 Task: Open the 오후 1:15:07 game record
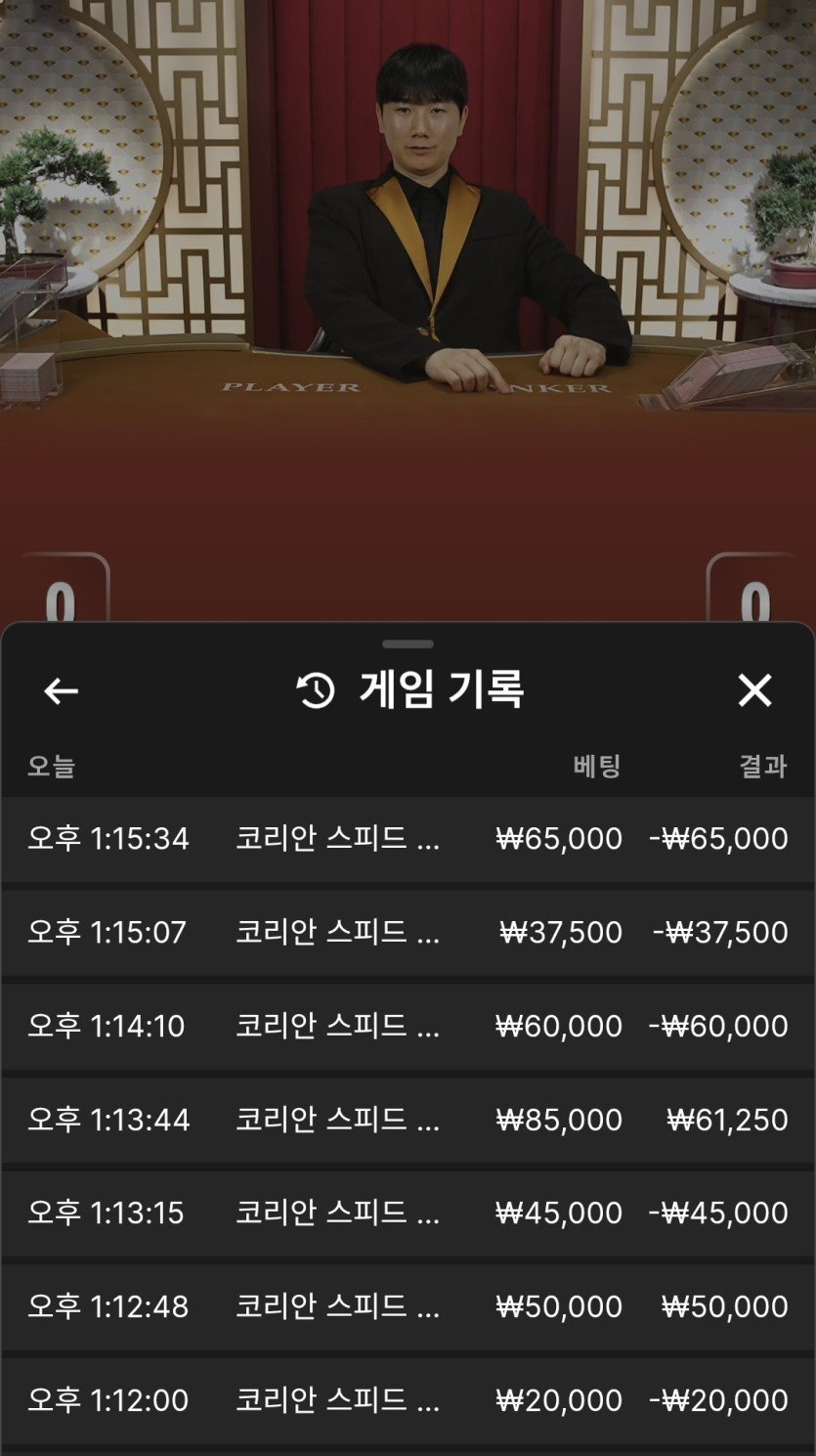point(408,933)
